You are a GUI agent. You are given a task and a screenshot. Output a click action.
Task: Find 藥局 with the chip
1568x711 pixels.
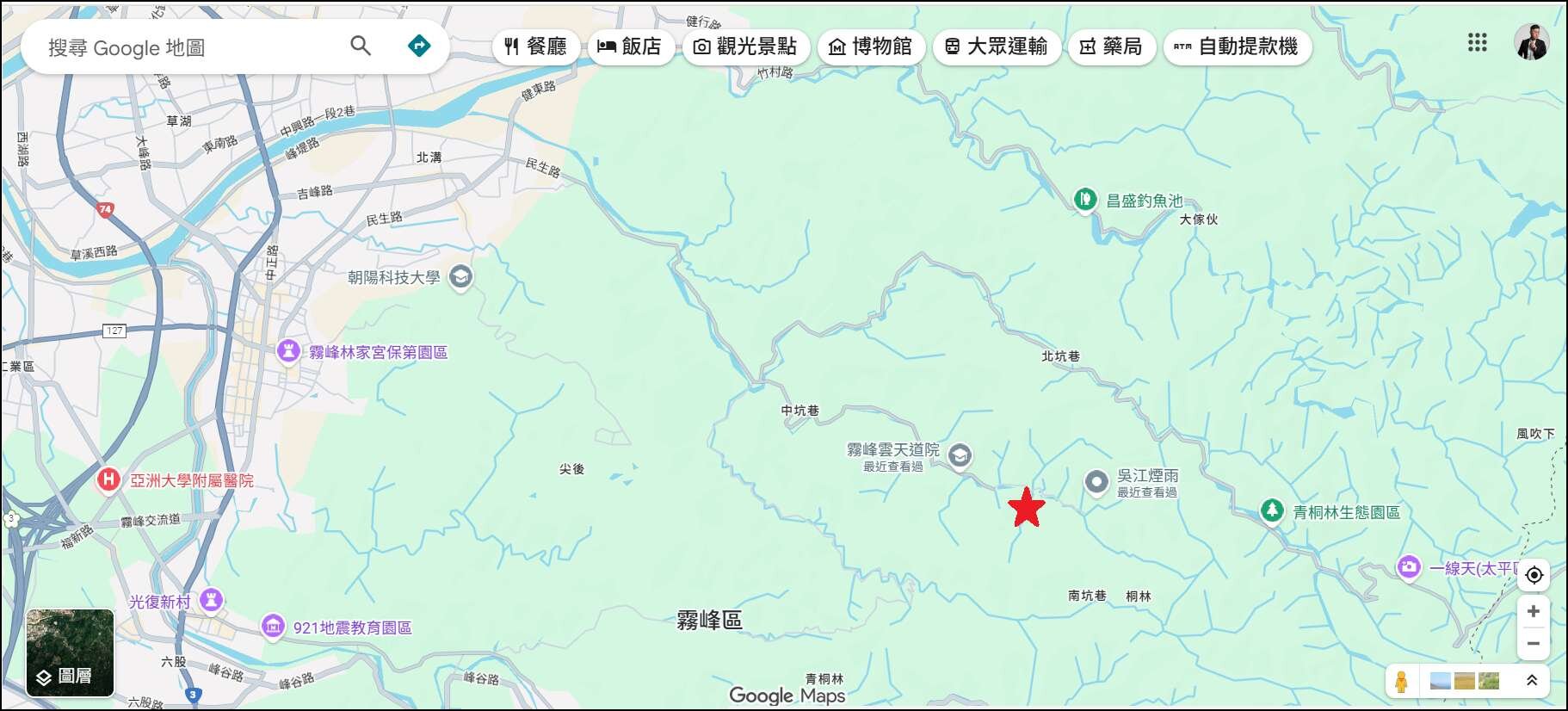(1111, 46)
